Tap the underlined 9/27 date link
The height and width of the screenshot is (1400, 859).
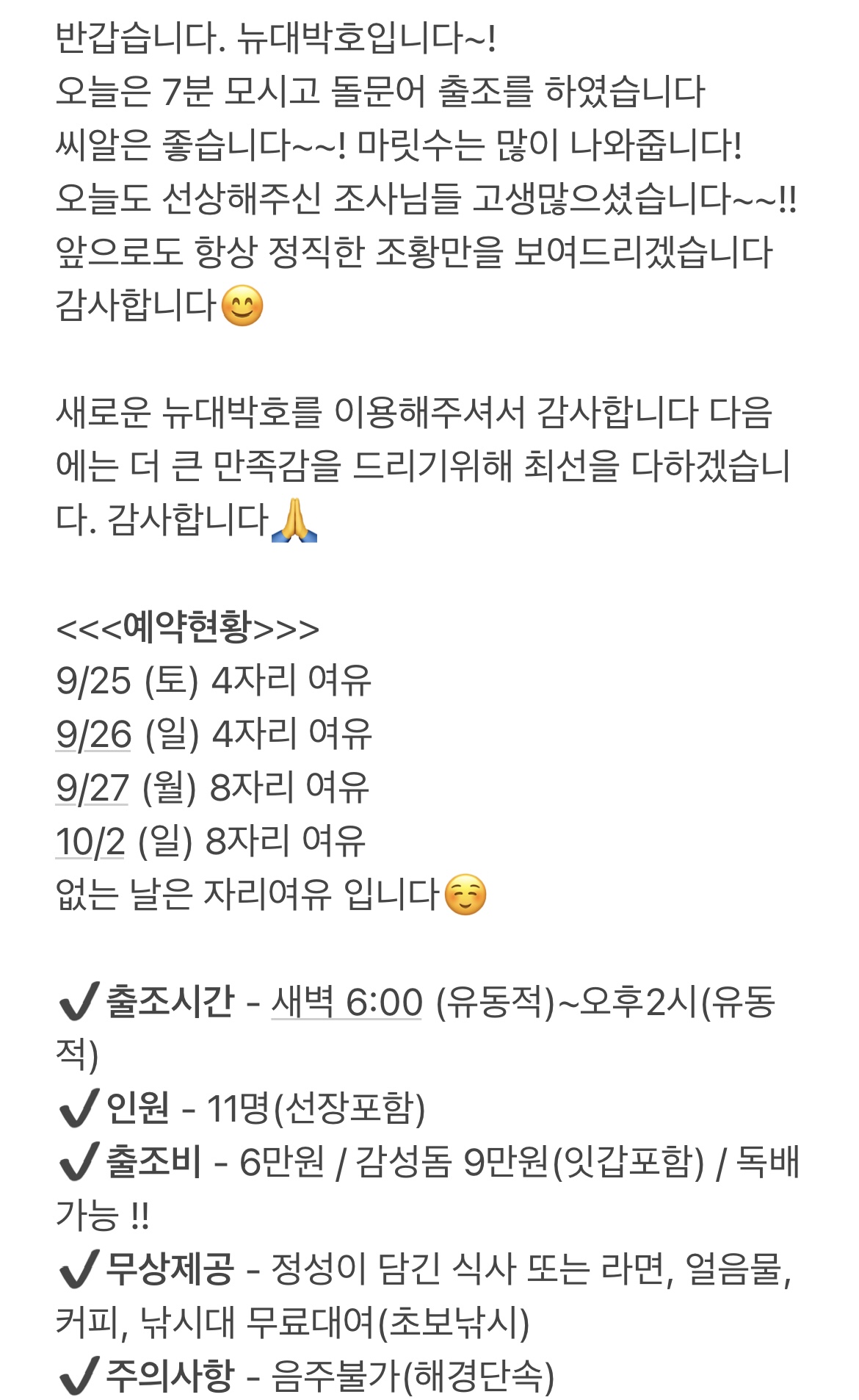point(93,787)
